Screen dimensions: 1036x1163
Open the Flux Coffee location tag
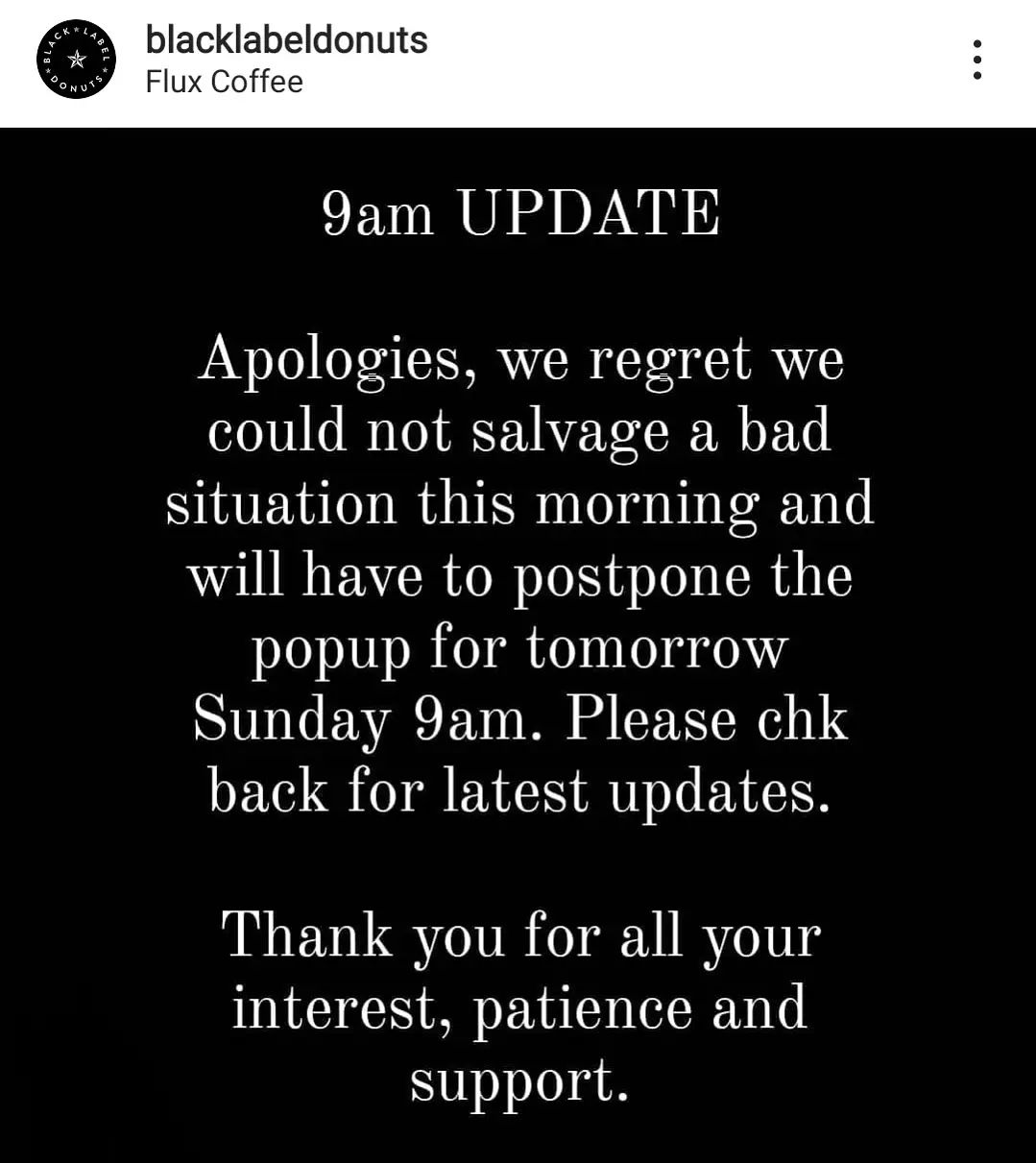tap(224, 83)
